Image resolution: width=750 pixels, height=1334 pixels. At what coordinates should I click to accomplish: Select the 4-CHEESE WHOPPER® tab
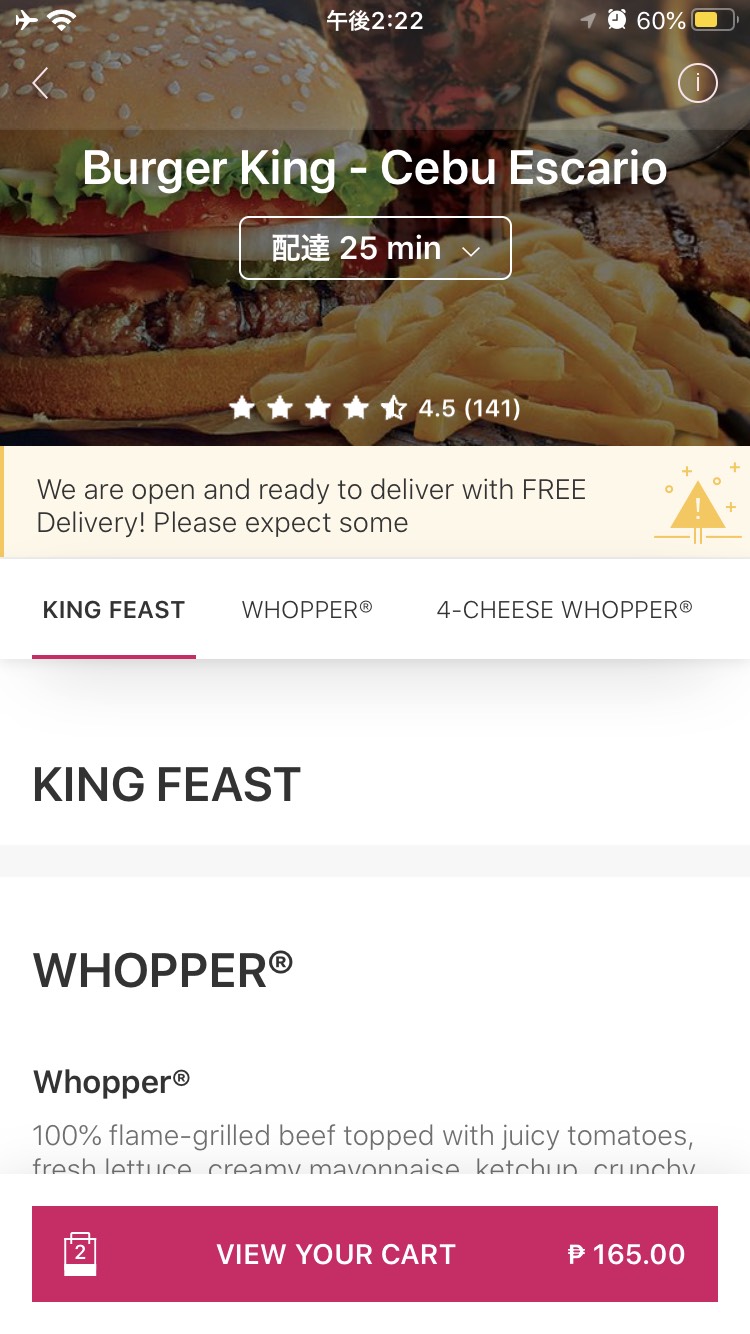(x=564, y=610)
